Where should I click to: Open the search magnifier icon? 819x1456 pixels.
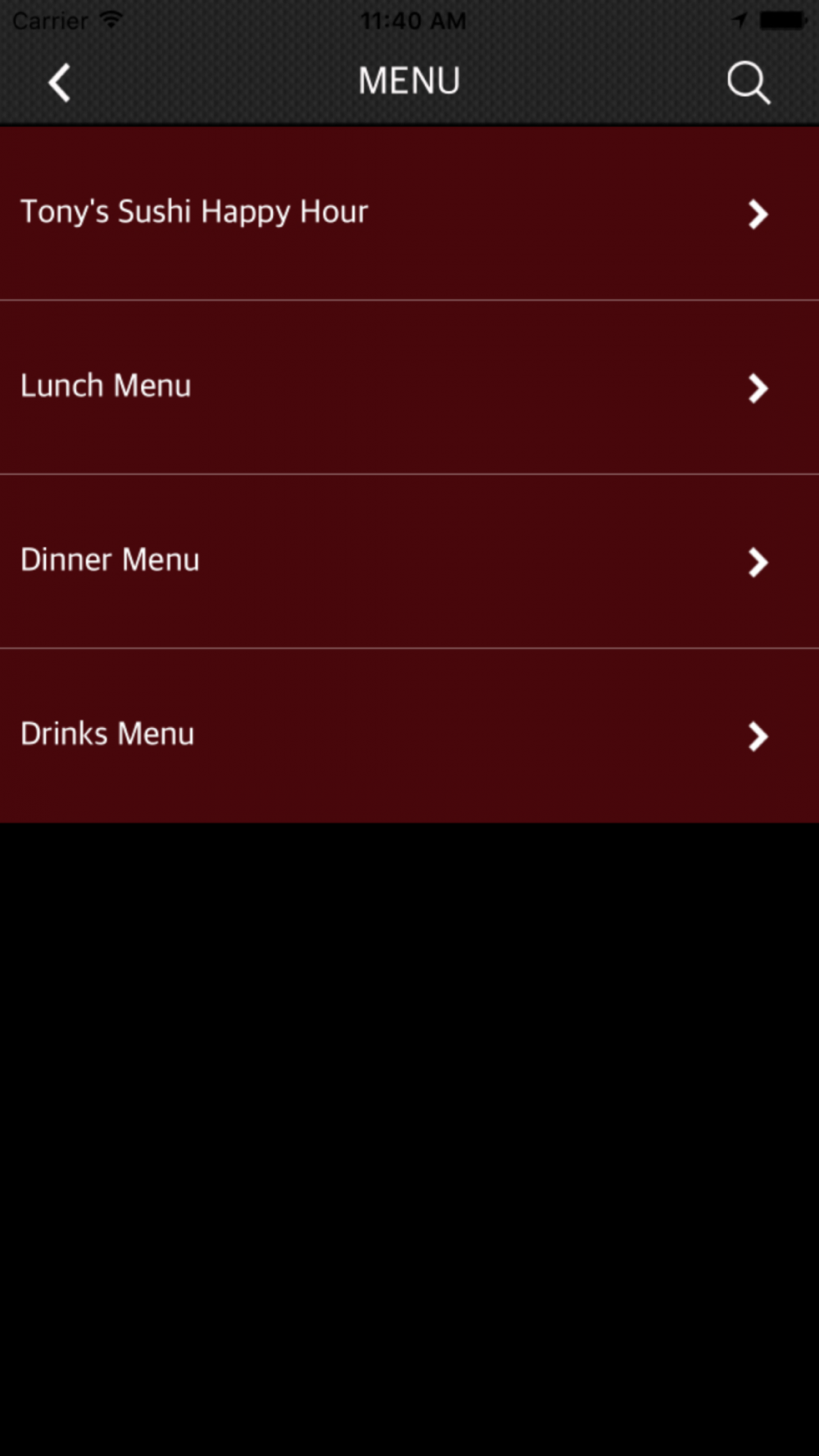coord(749,83)
